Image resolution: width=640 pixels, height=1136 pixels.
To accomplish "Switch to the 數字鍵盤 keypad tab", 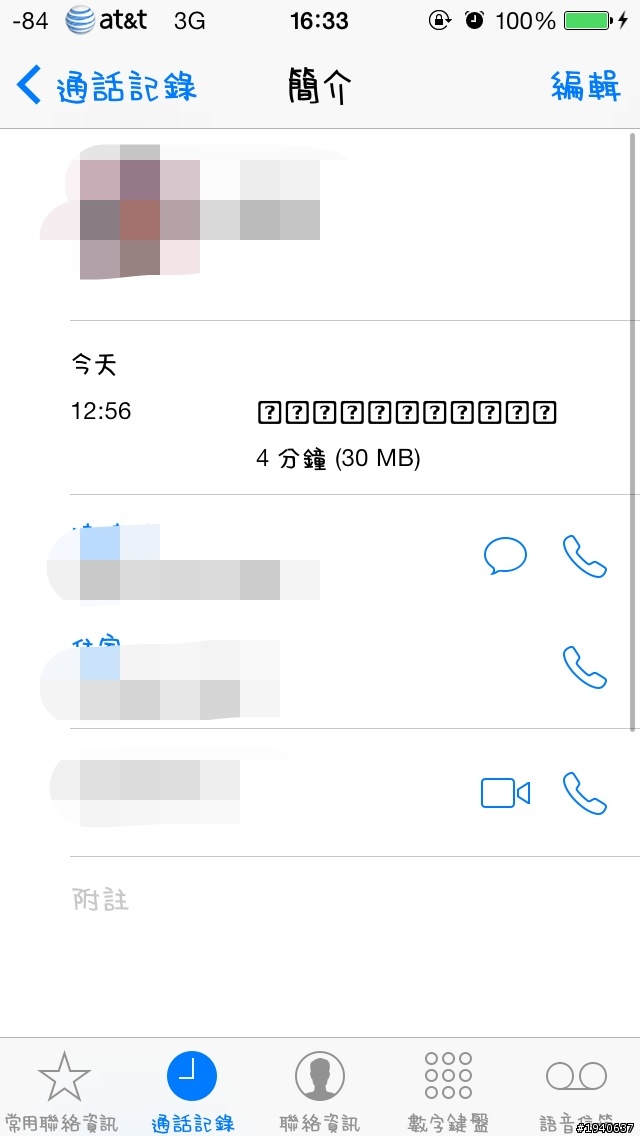I will [x=448, y=1090].
